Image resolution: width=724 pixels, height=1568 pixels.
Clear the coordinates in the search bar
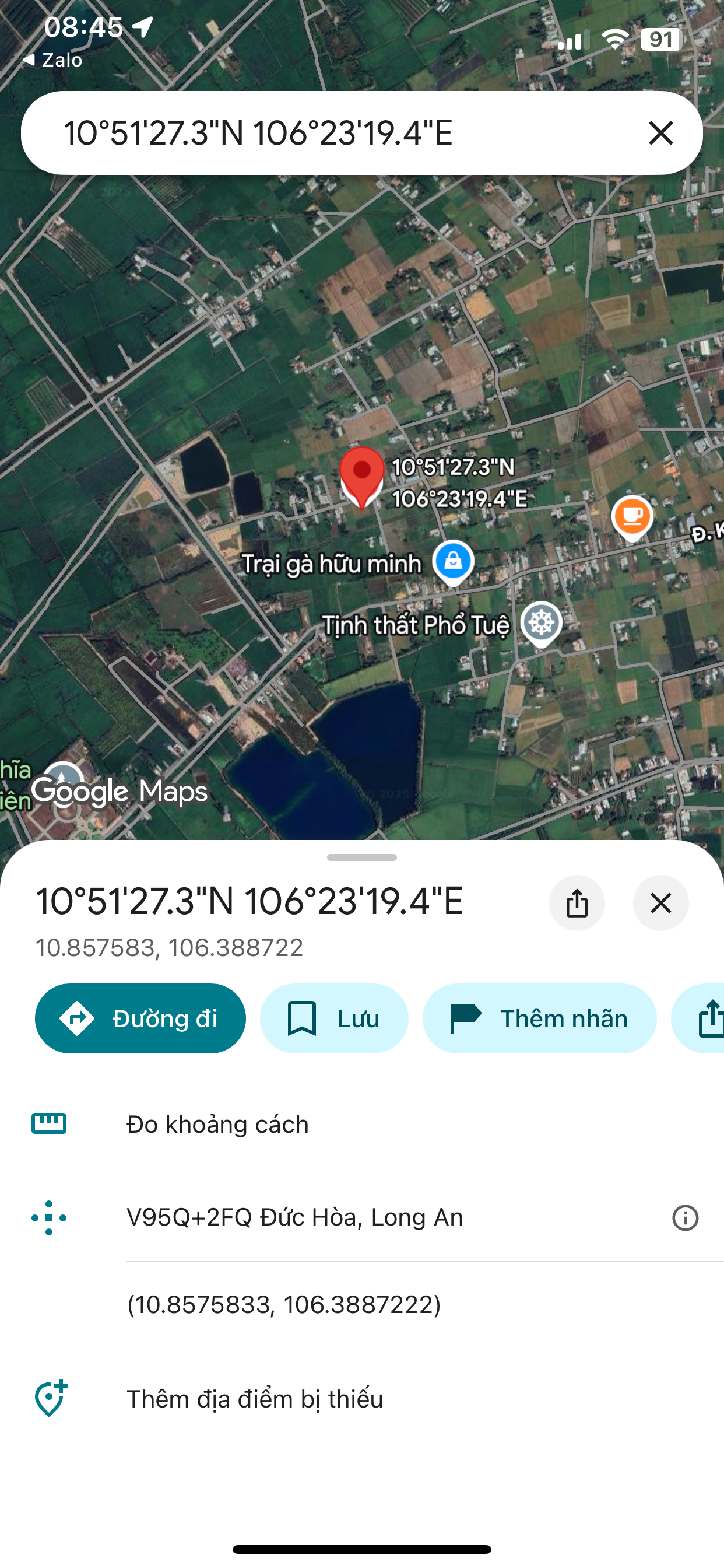point(660,132)
